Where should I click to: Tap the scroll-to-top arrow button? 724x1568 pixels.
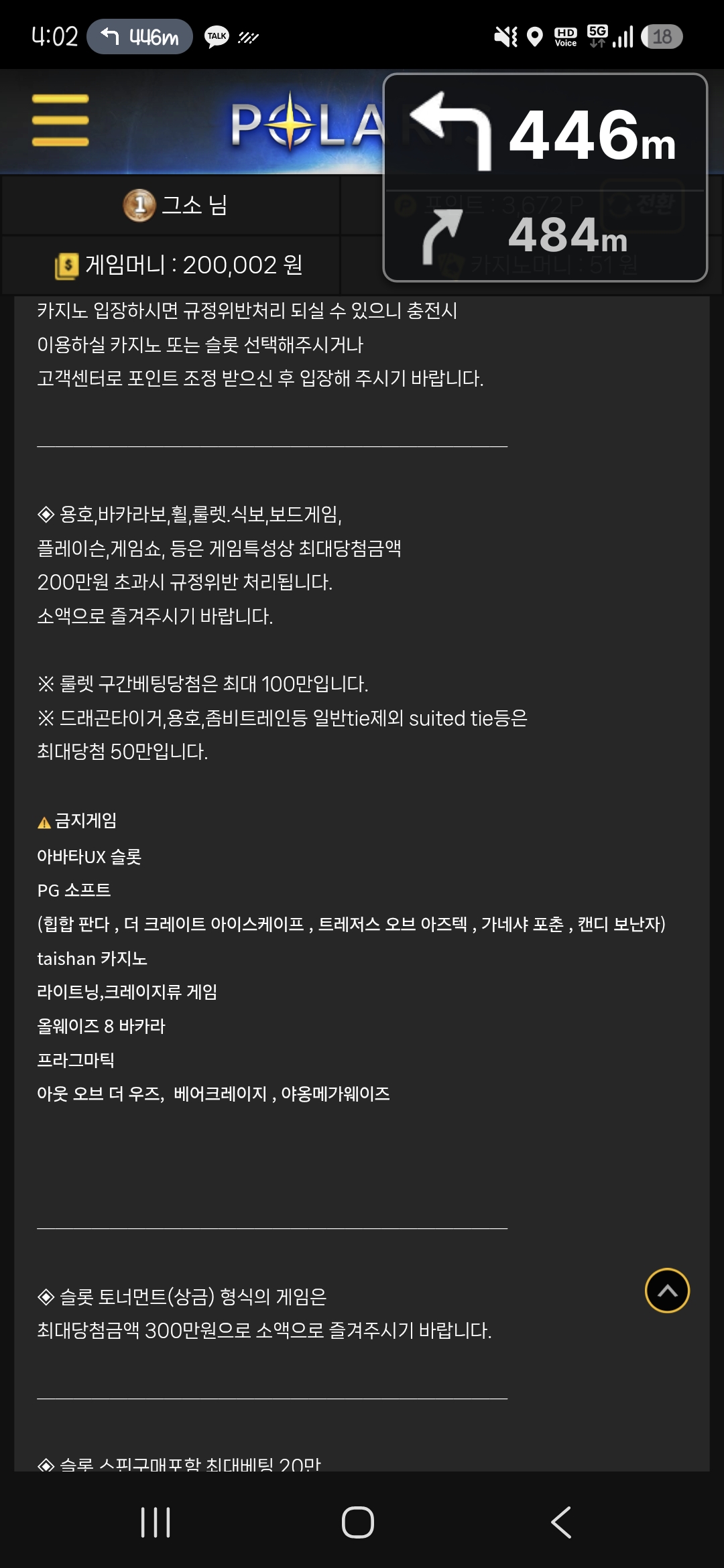667,1291
